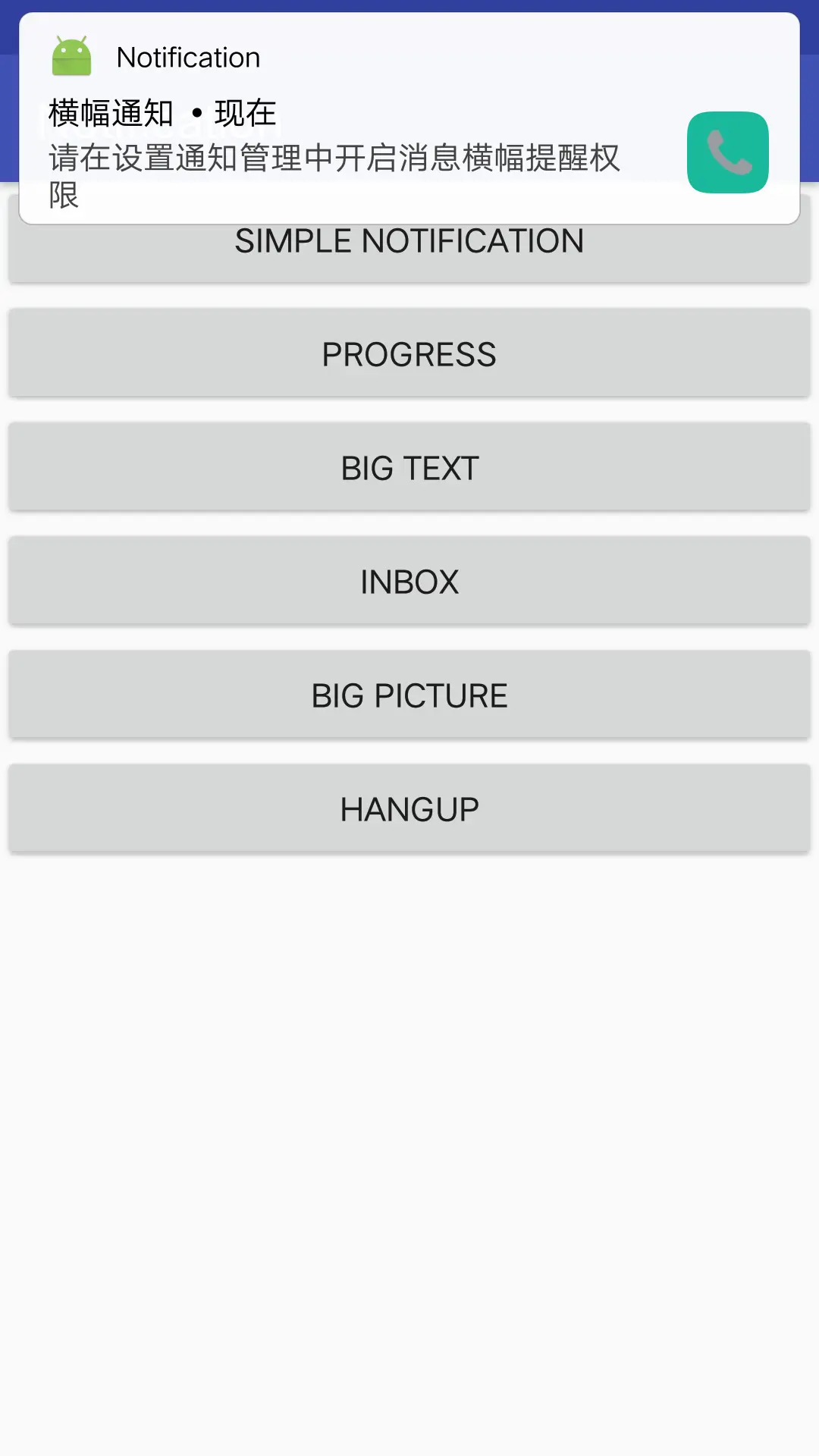This screenshot has height=1456, width=819.
Task: Send an INBOX style notification
Action: pos(409,581)
